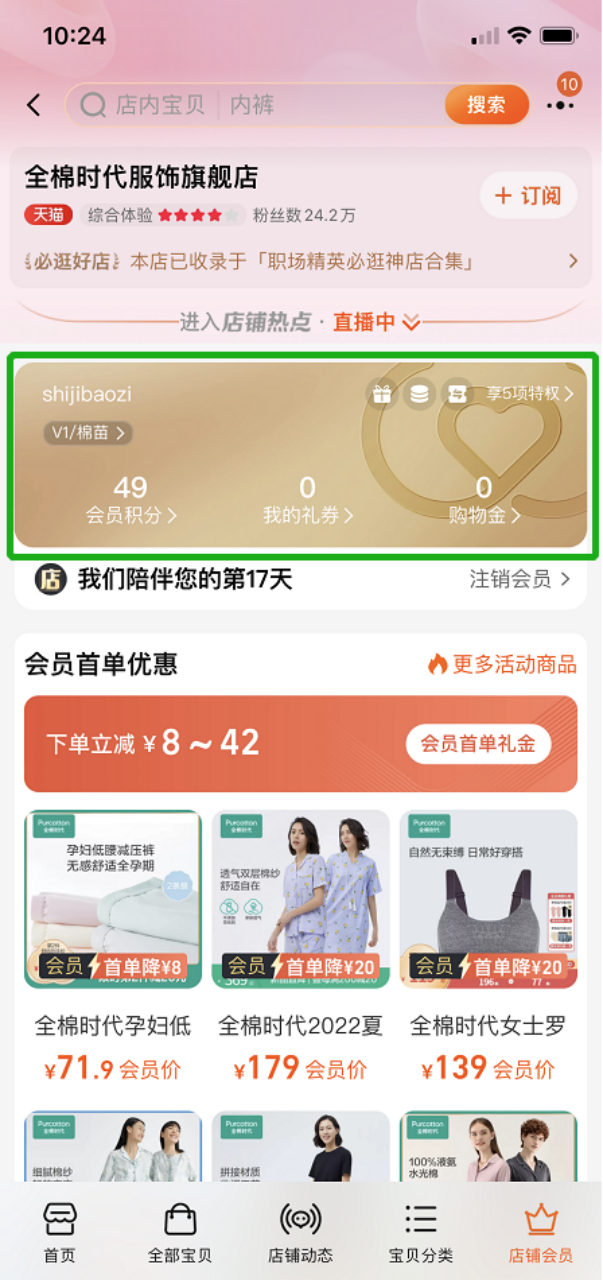This screenshot has width=603, height=1280.
Task: Subscribe to the store via 订阅
Action: click(528, 195)
